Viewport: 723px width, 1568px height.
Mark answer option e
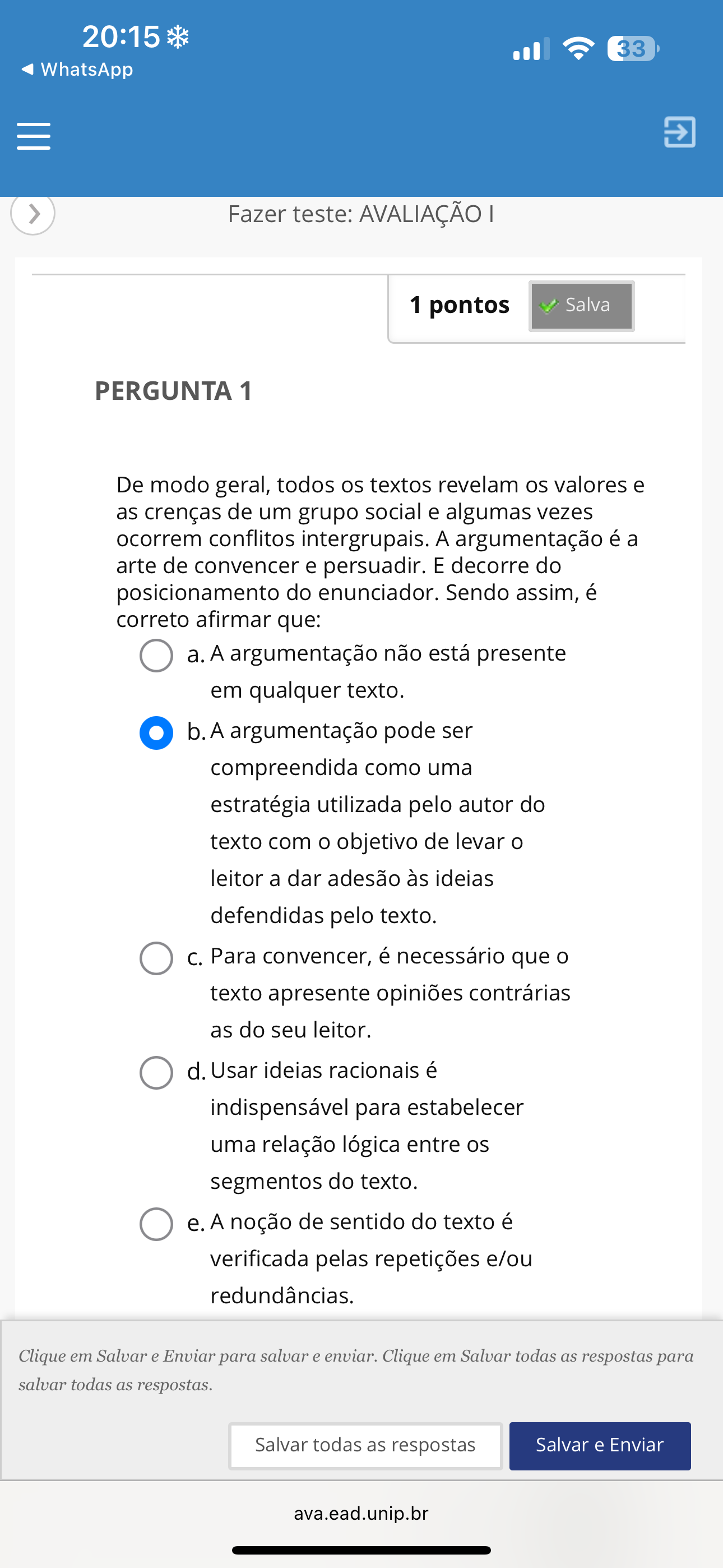156,1224
